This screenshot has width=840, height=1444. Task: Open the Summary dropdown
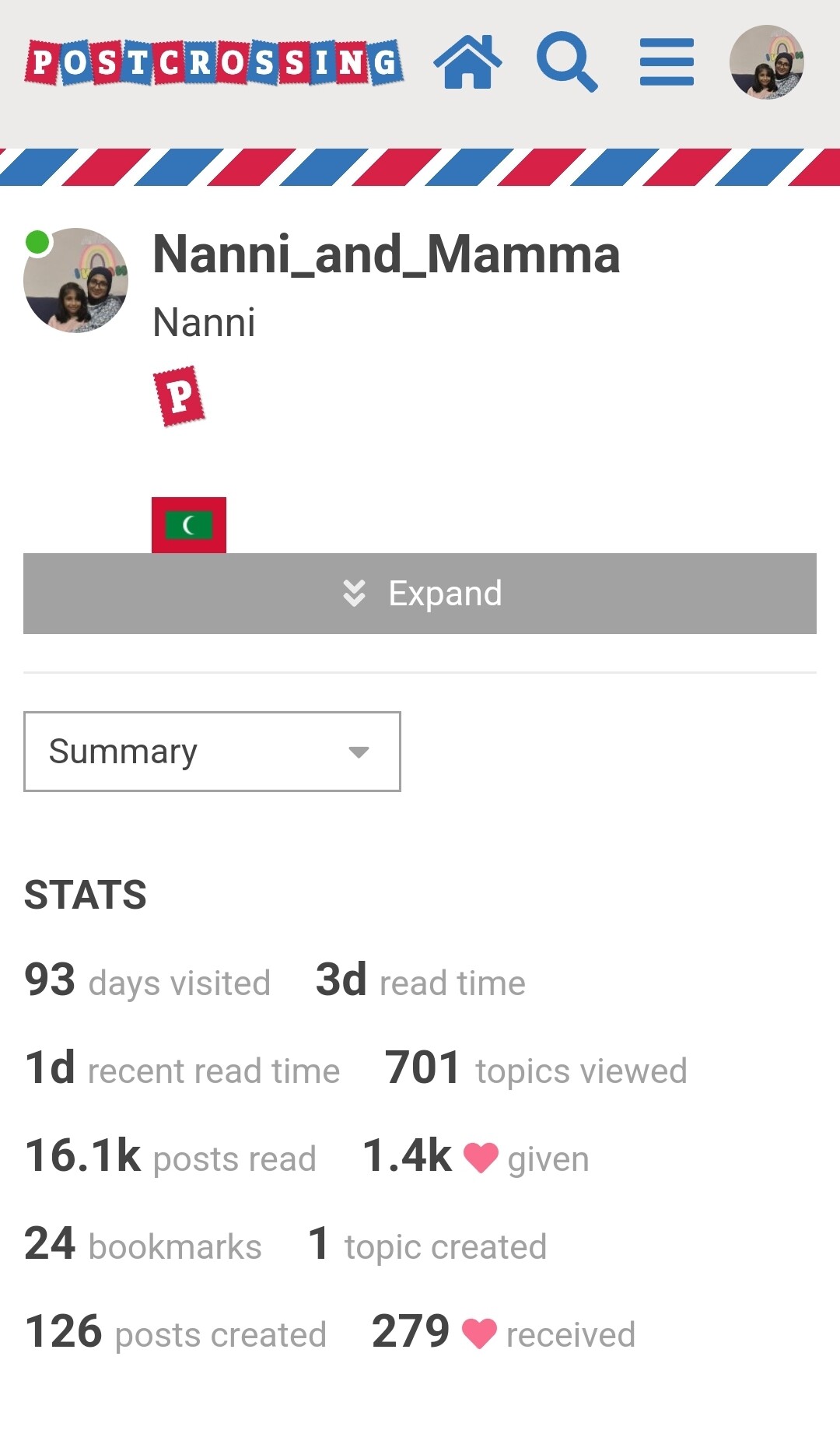coord(212,752)
